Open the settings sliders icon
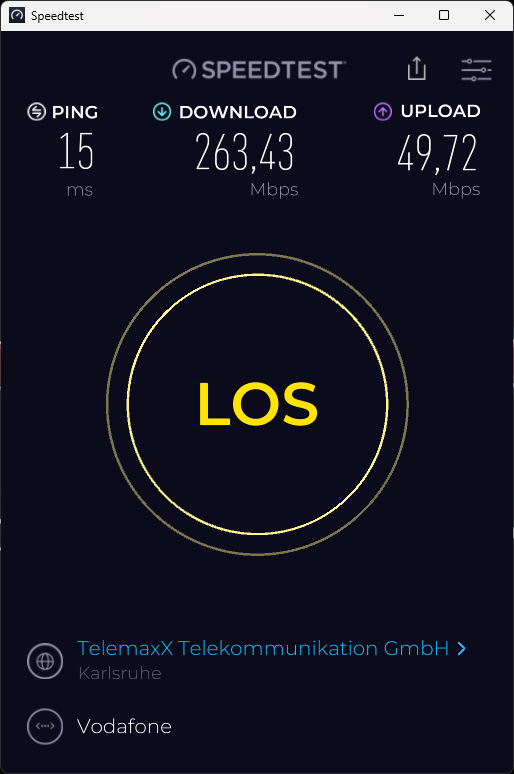 [x=476, y=70]
